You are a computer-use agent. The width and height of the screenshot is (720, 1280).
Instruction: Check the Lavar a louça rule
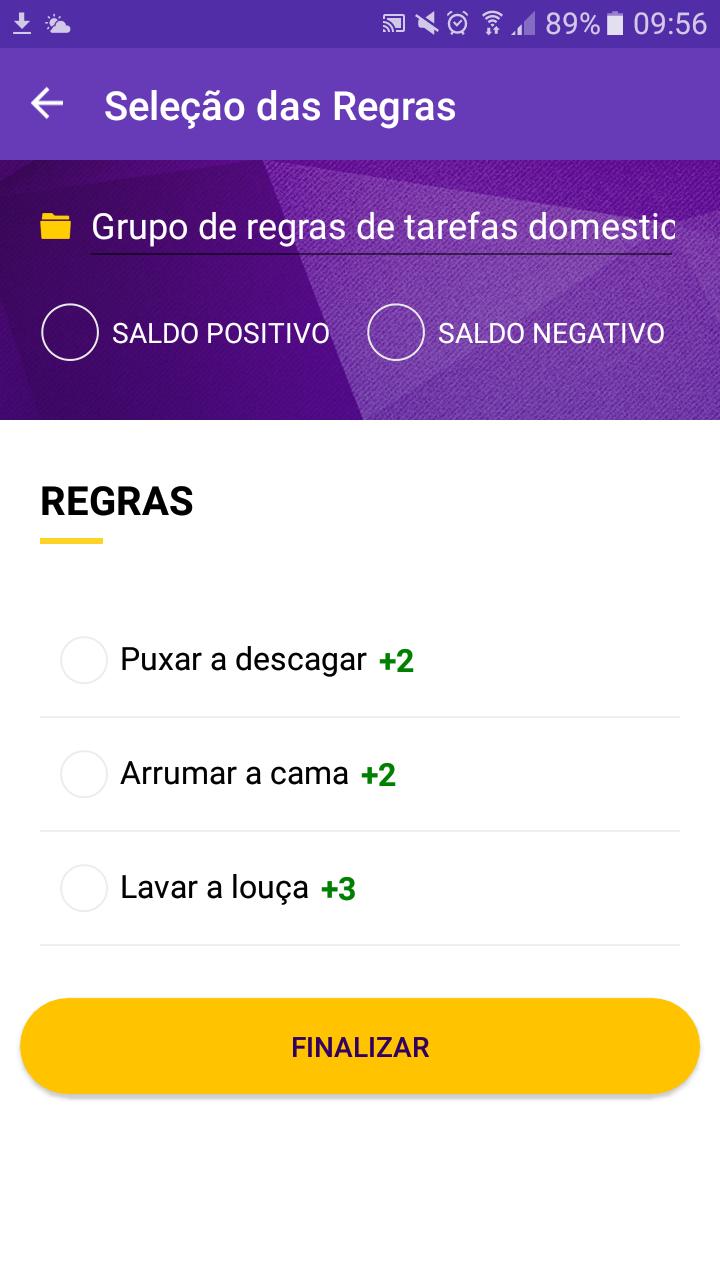(84, 887)
